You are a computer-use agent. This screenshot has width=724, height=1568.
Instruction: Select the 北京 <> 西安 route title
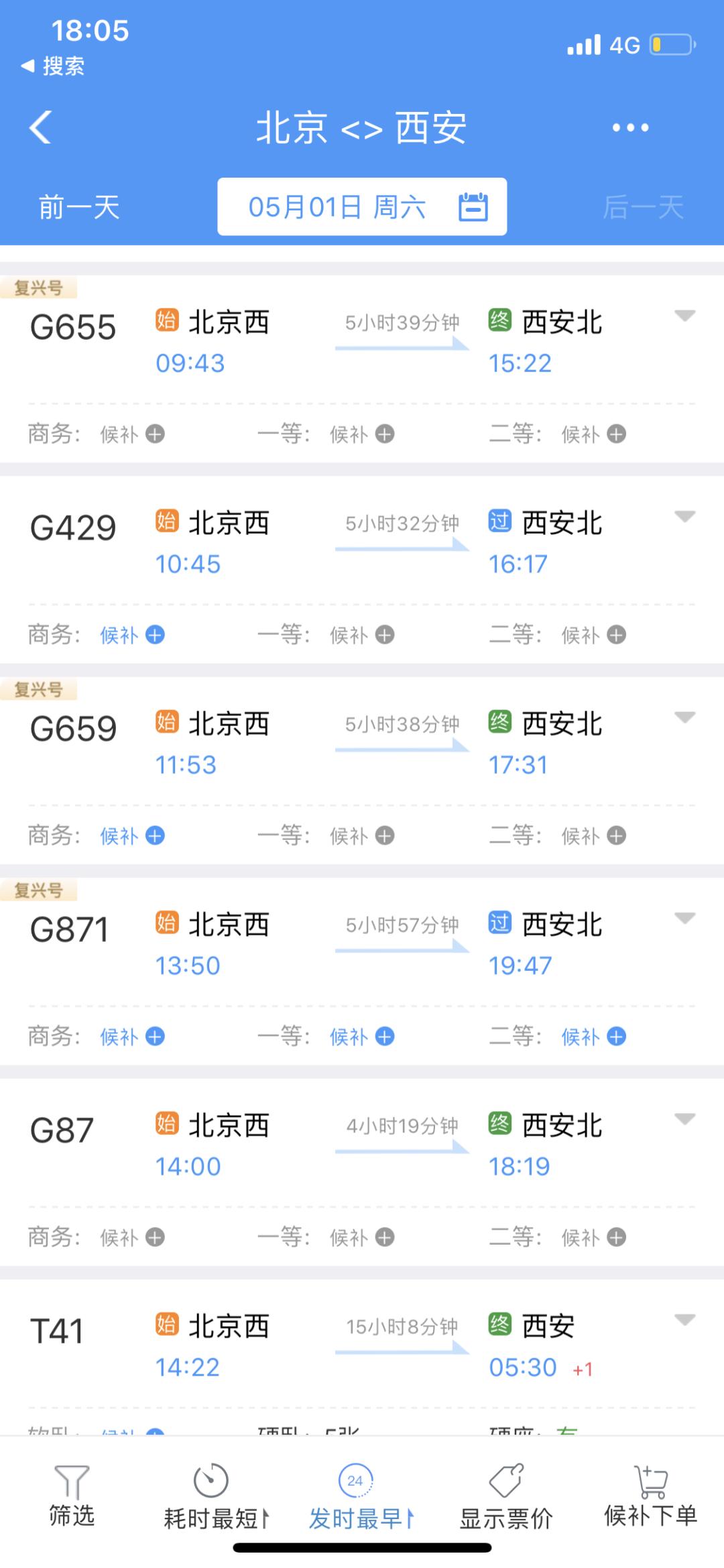362,127
